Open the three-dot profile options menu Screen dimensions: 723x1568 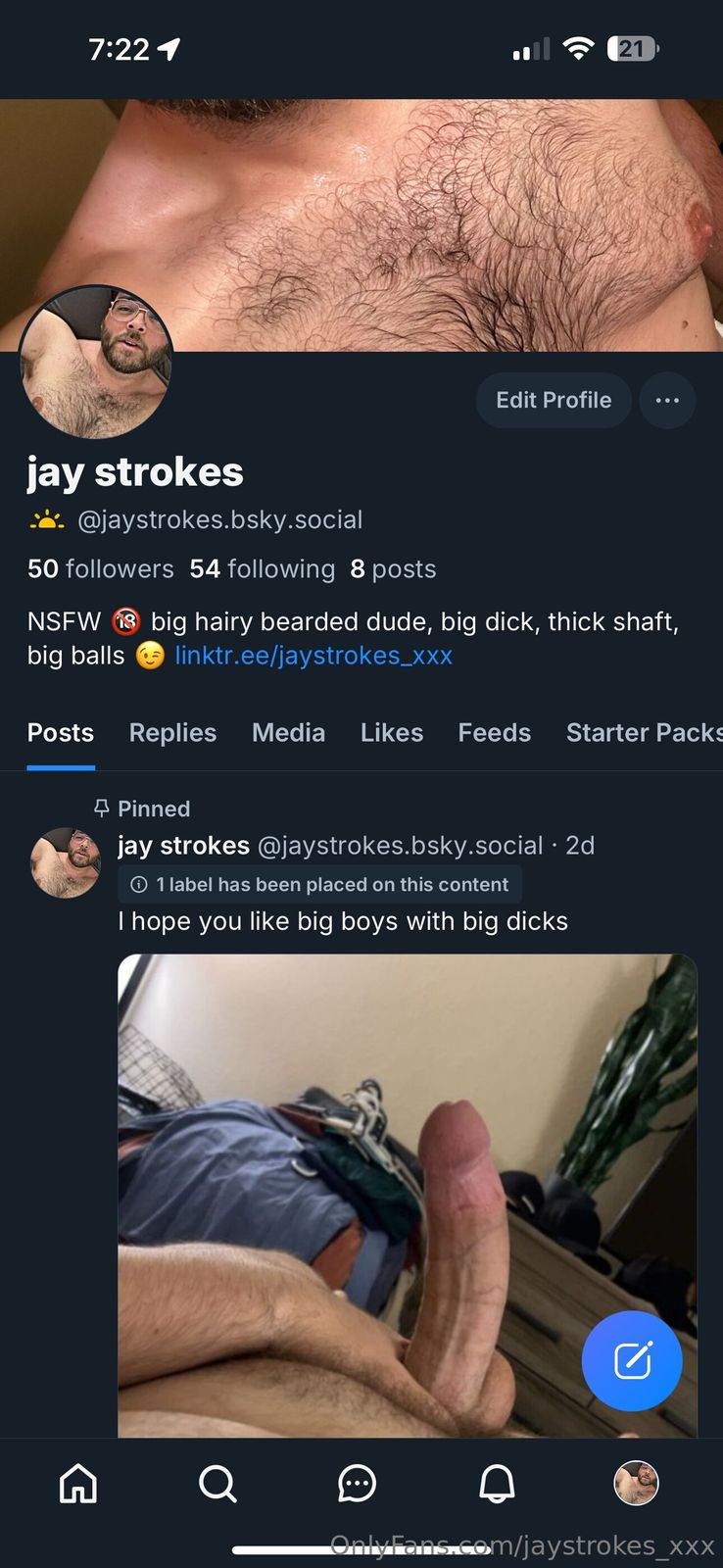click(667, 400)
